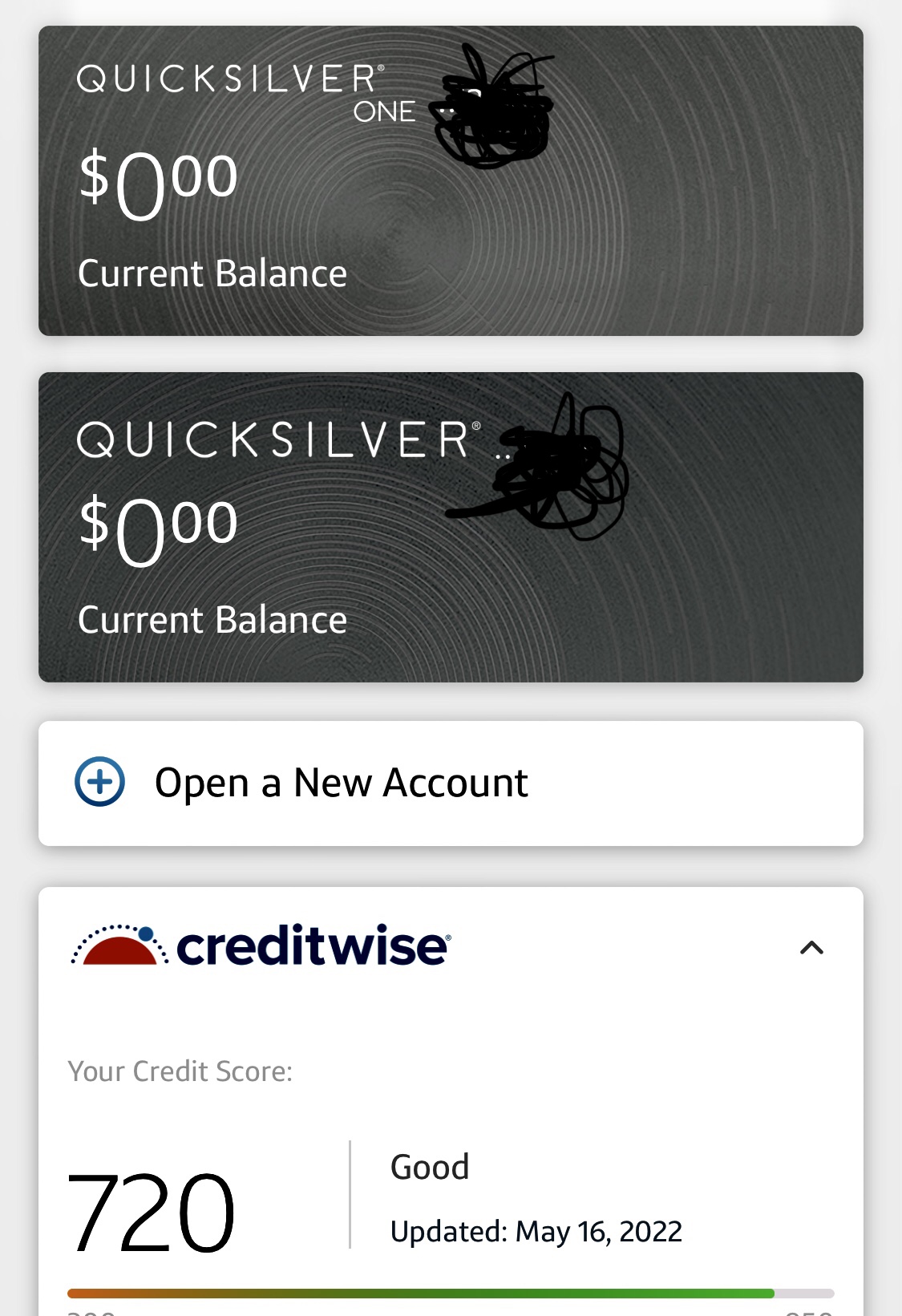Tap the plus icon beside Open a New Account
The width and height of the screenshot is (902, 1316).
(x=99, y=782)
